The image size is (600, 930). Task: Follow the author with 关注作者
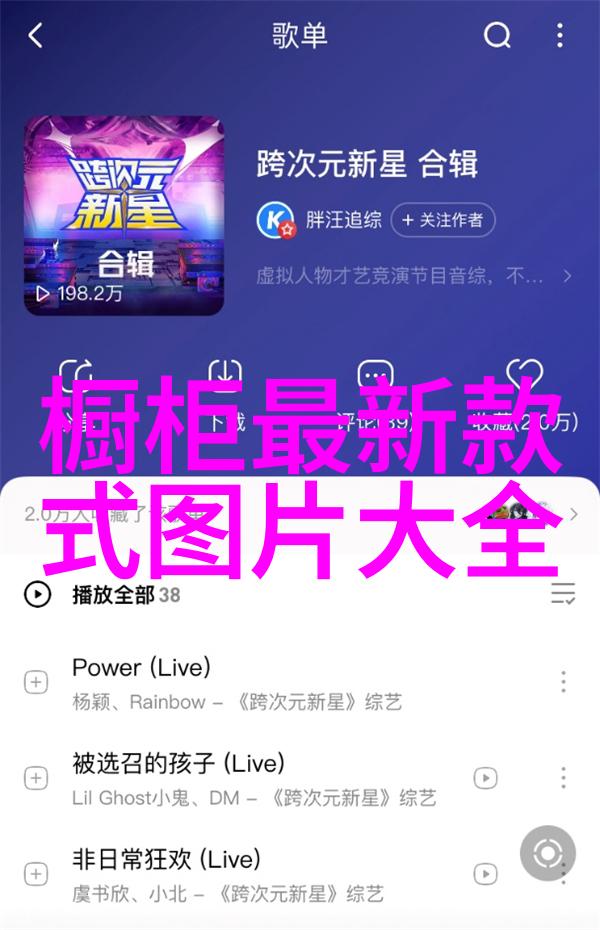click(441, 220)
